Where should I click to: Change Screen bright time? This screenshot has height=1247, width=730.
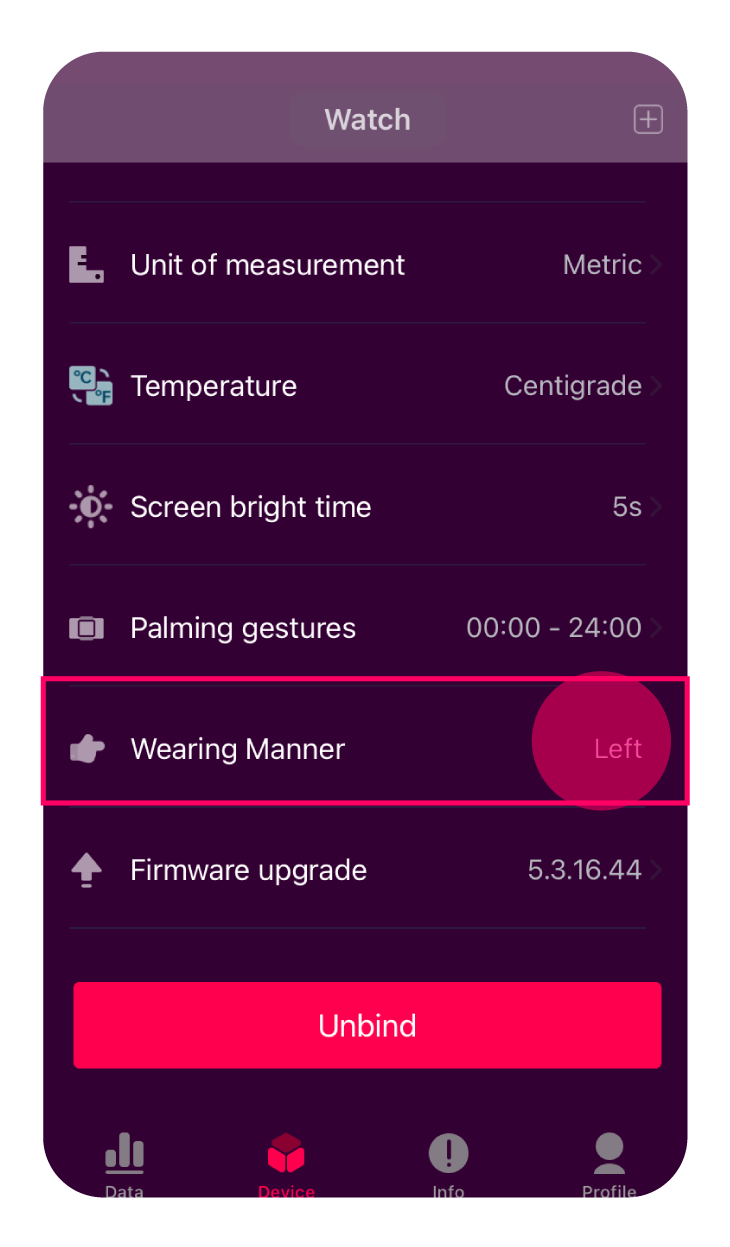(365, 507)
